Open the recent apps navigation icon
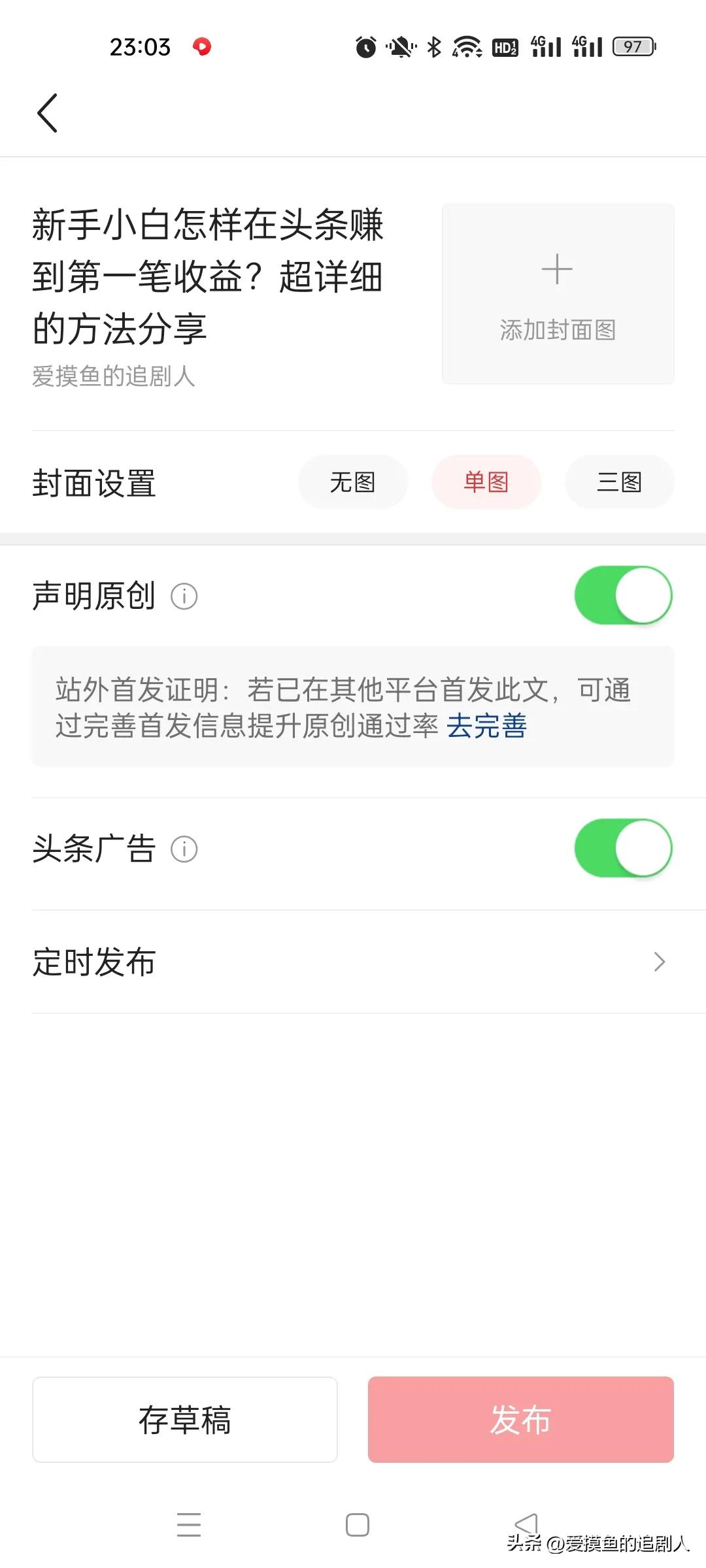This screenshot has width=706, height=1568. (189, 1526)
